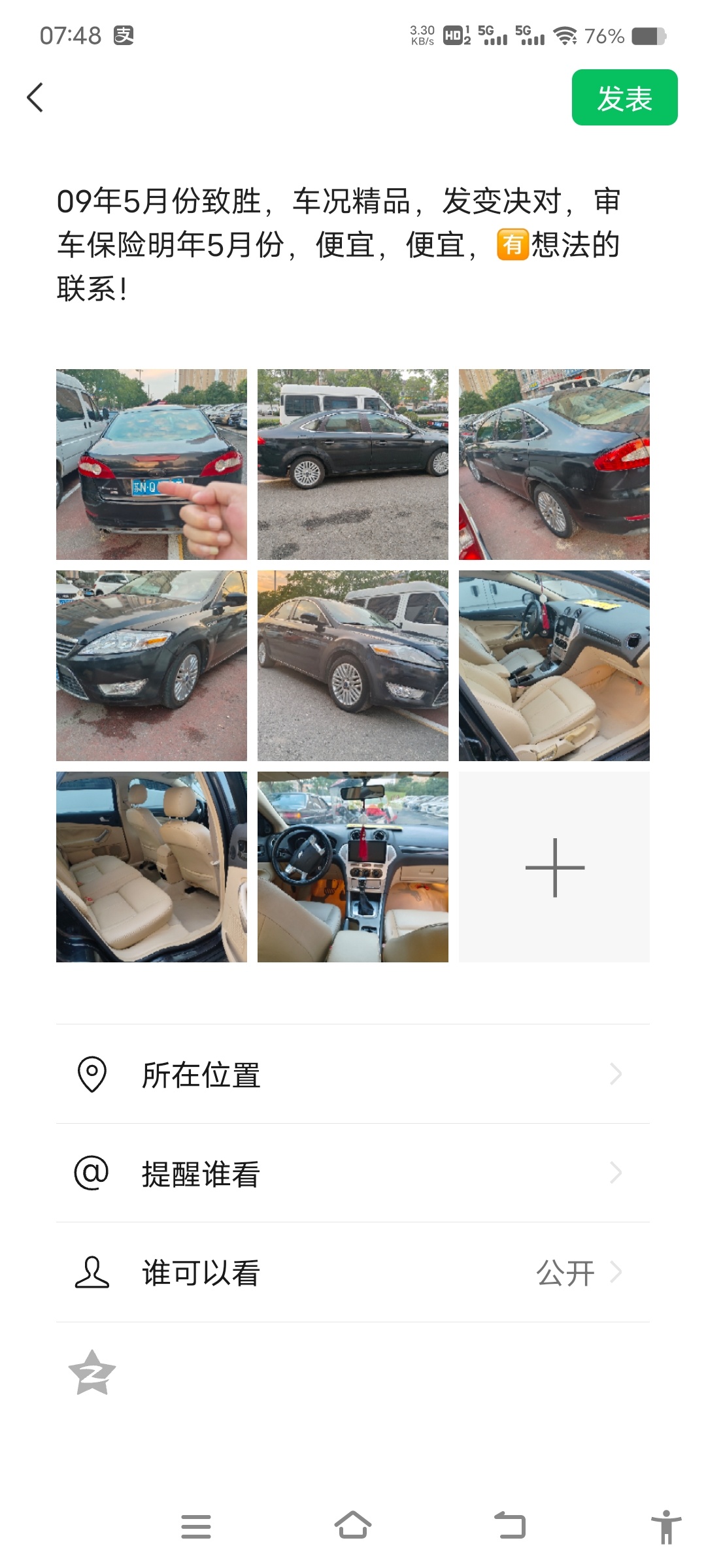This screenshot has height=1568, width=706.
Task: Tap the Qzone star sync icon
Action: (x=92, y=1372)
